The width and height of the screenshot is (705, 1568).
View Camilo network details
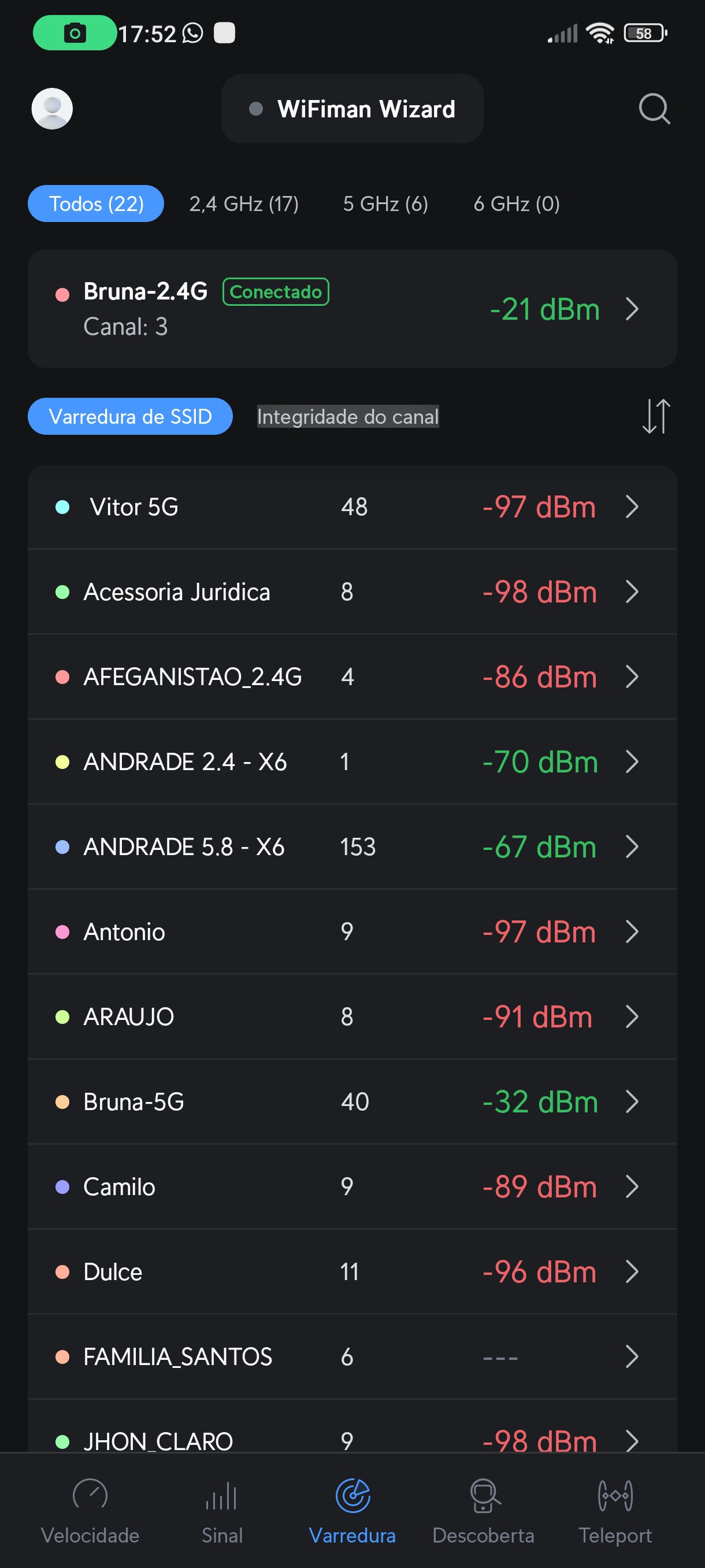352,1186
